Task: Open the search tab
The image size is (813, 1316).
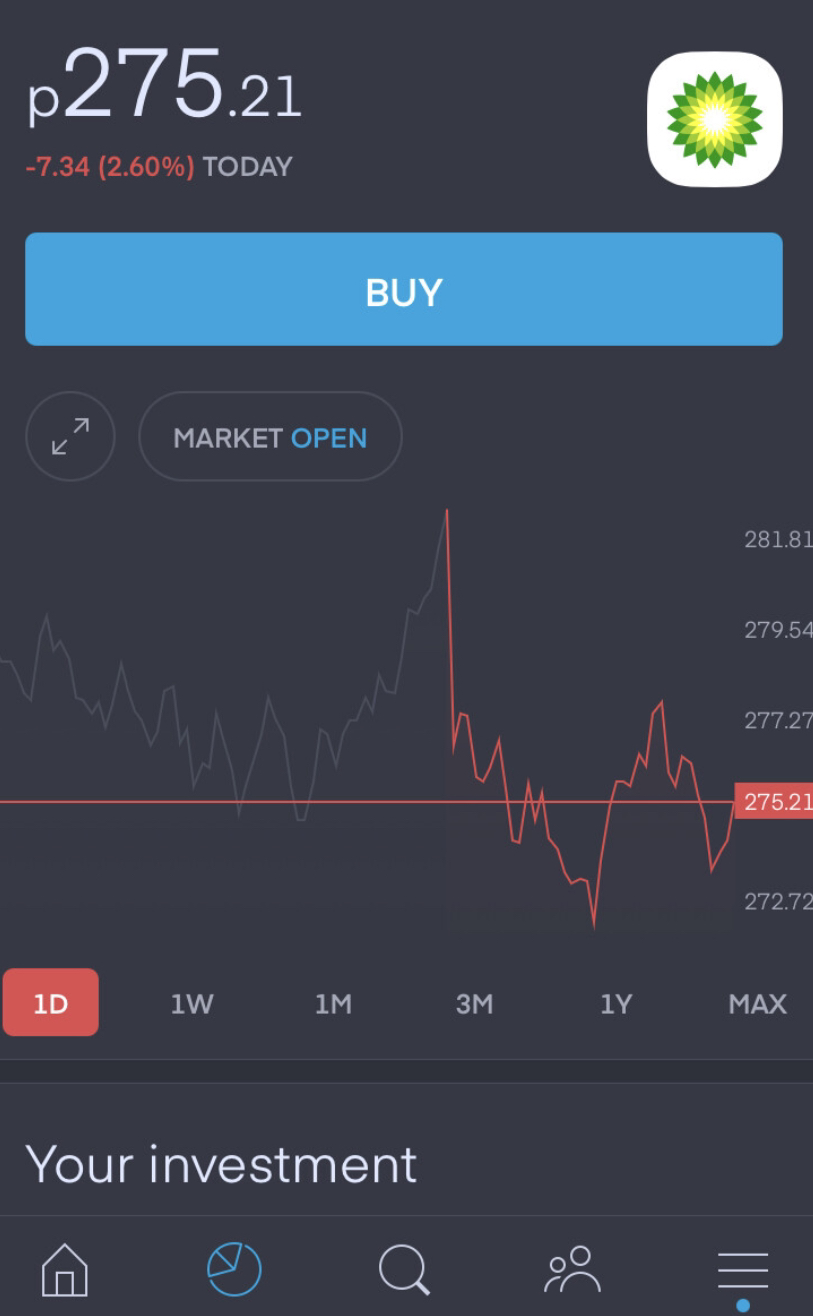Action: [x=404, y=1270]
